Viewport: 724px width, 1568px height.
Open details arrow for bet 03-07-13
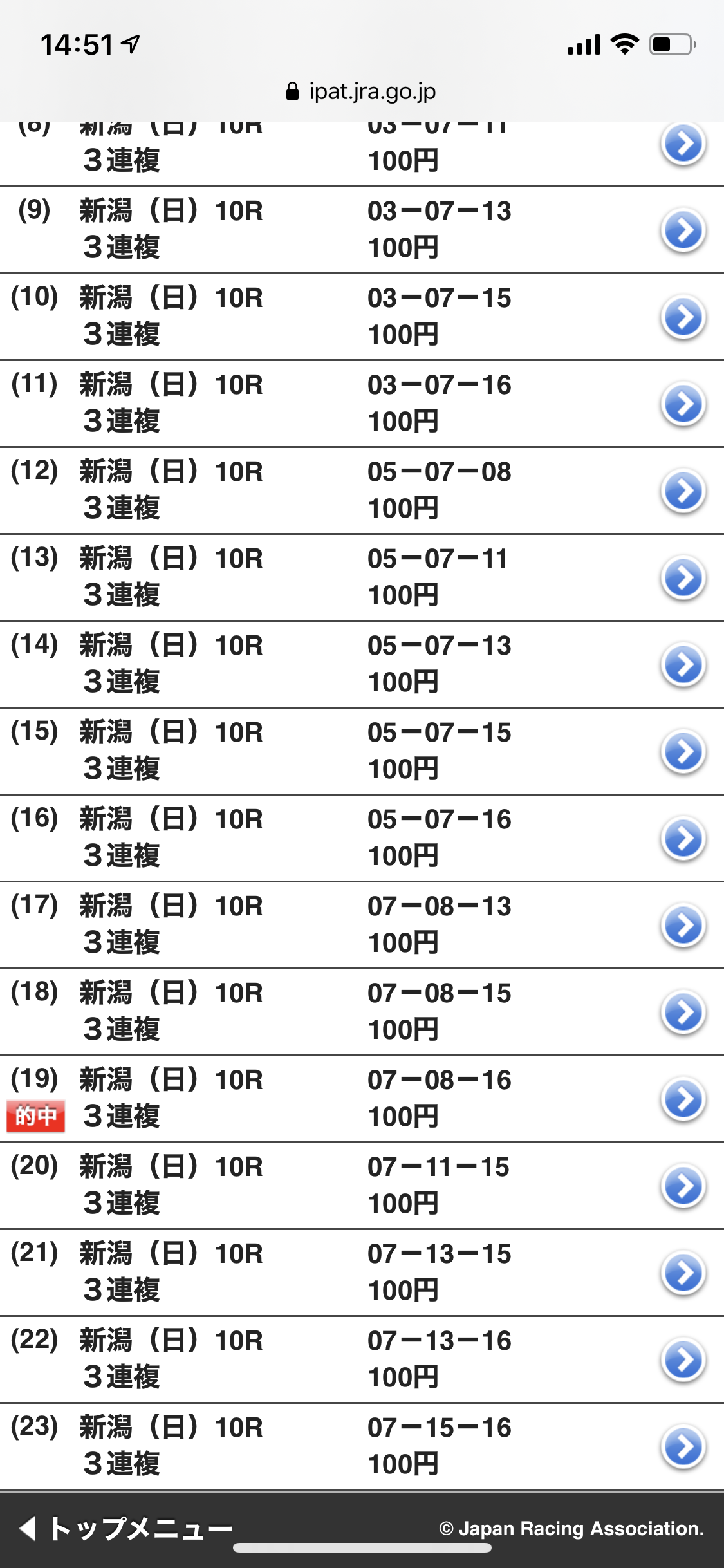[x=683, y=230]
